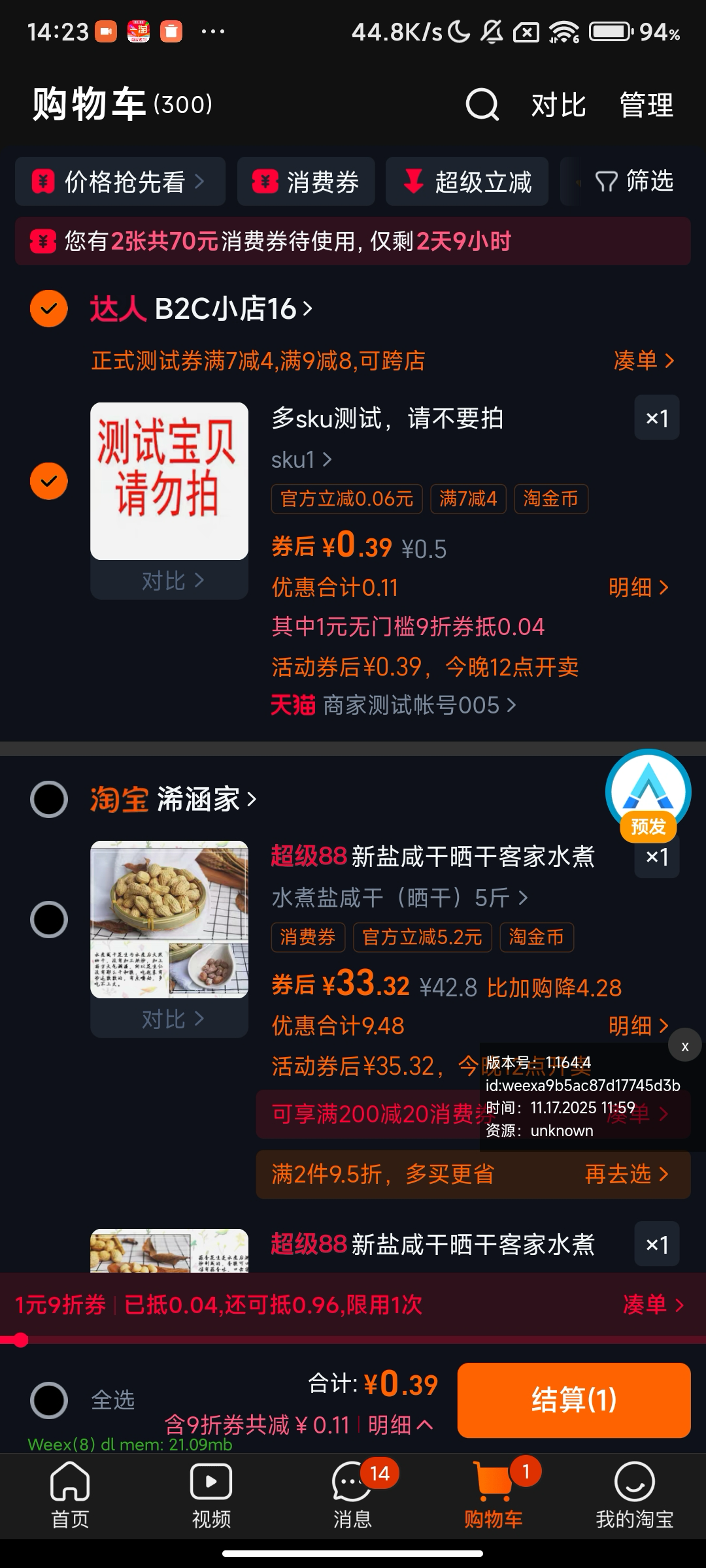The height and width of the screenshot is (1568, 706).
Task: Open the cart search icon
Action: [482, 105]
